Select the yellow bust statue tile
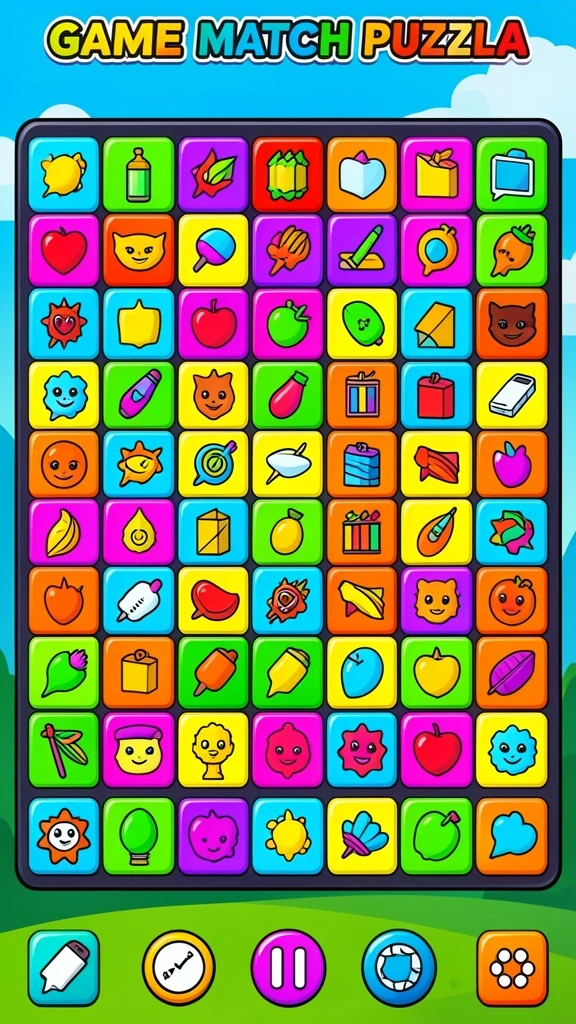 [x=214, y=750]
